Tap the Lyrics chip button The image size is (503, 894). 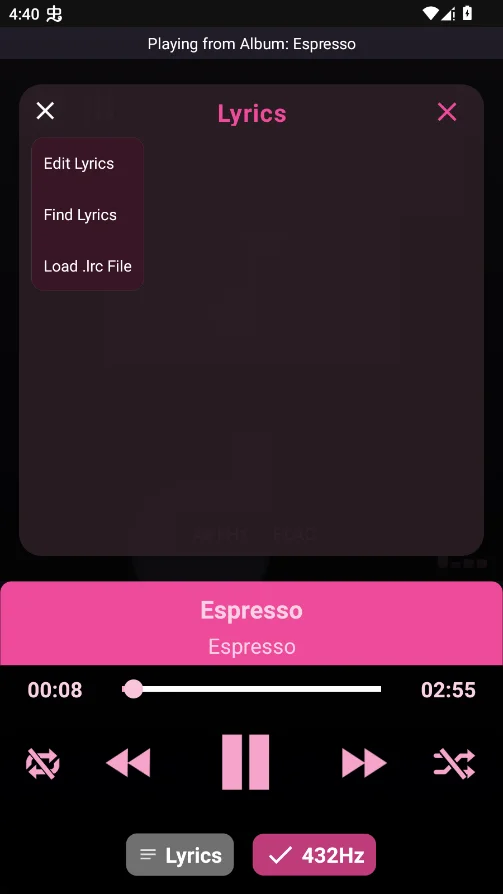coord(180,855)
